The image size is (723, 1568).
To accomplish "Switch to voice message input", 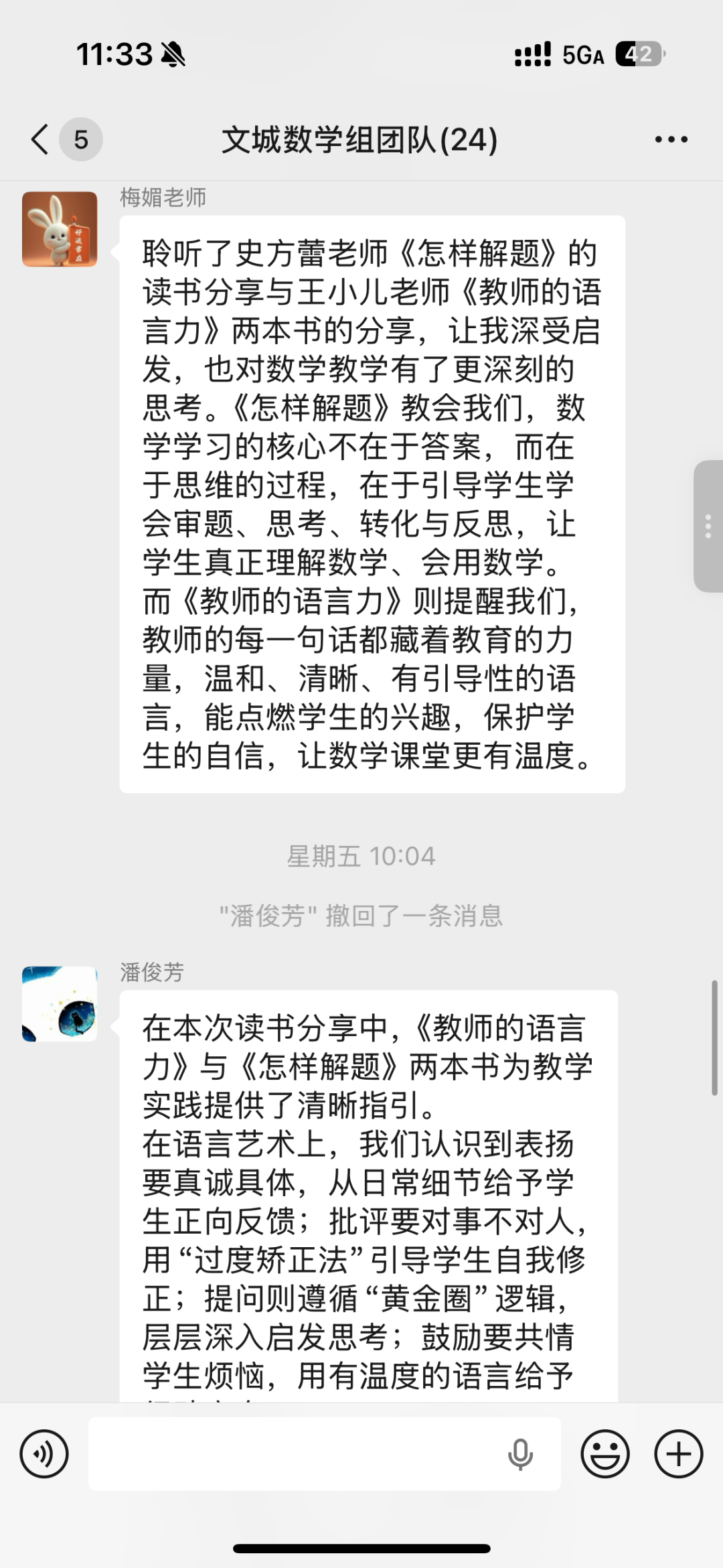I will pos(44,1454).
